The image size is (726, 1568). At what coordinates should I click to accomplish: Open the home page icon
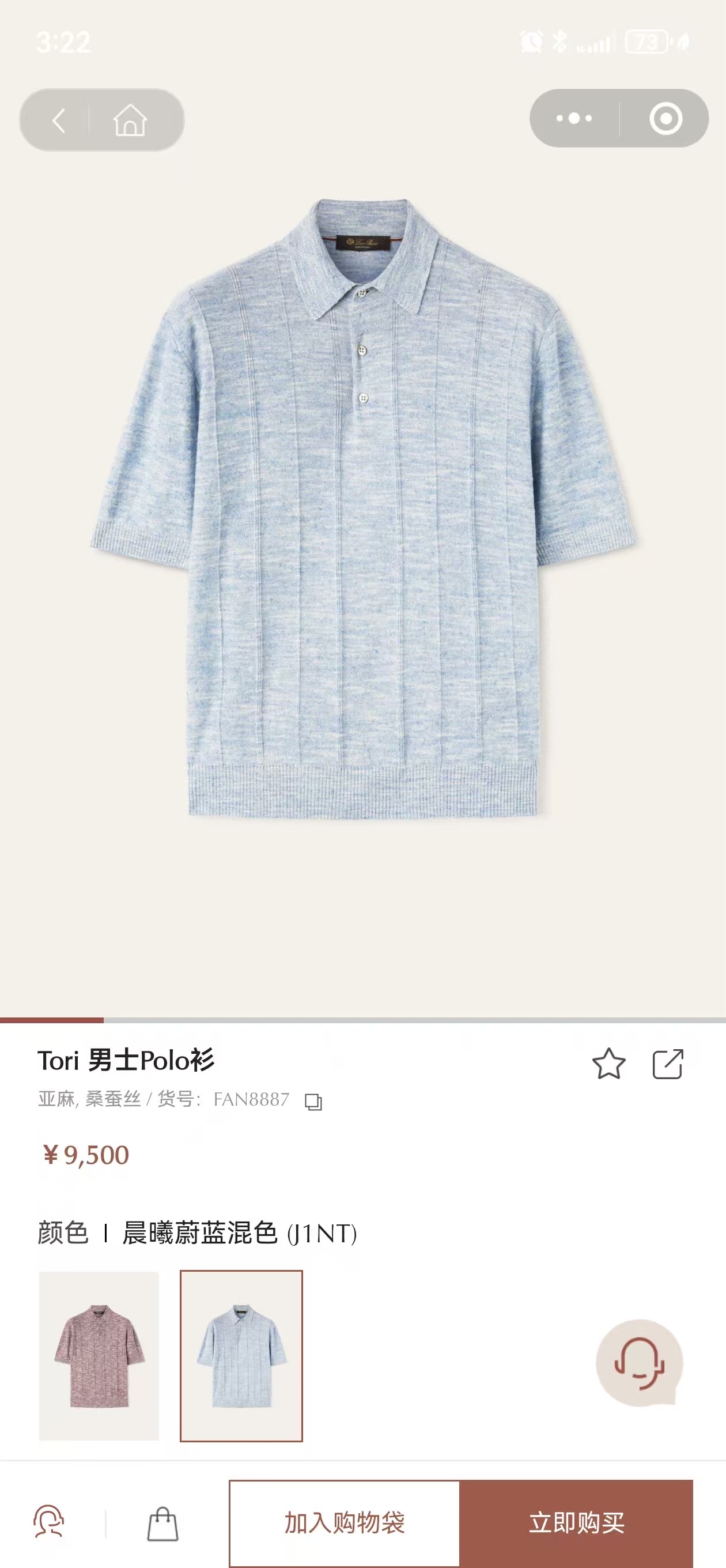tap(131, 119)
